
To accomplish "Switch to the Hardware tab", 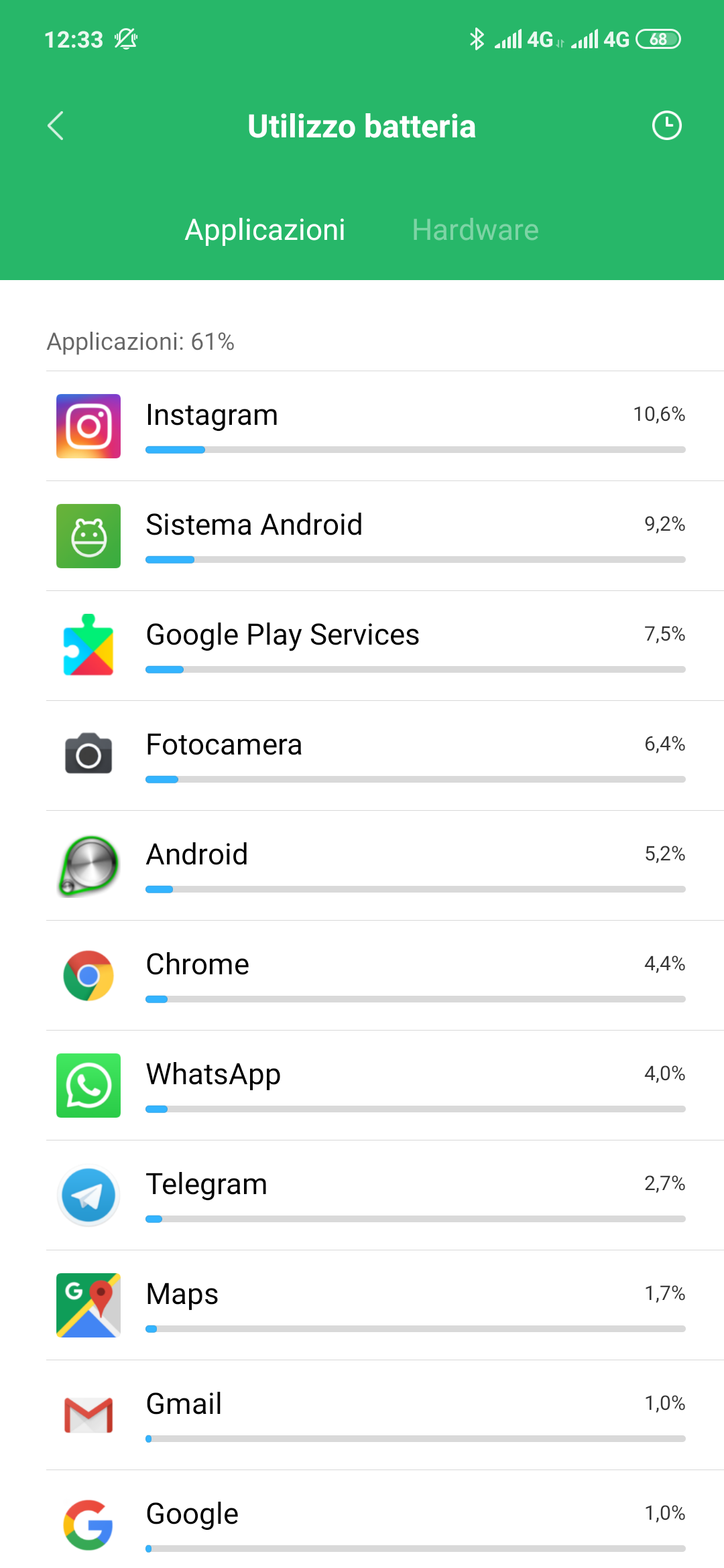I will point(475,230).
